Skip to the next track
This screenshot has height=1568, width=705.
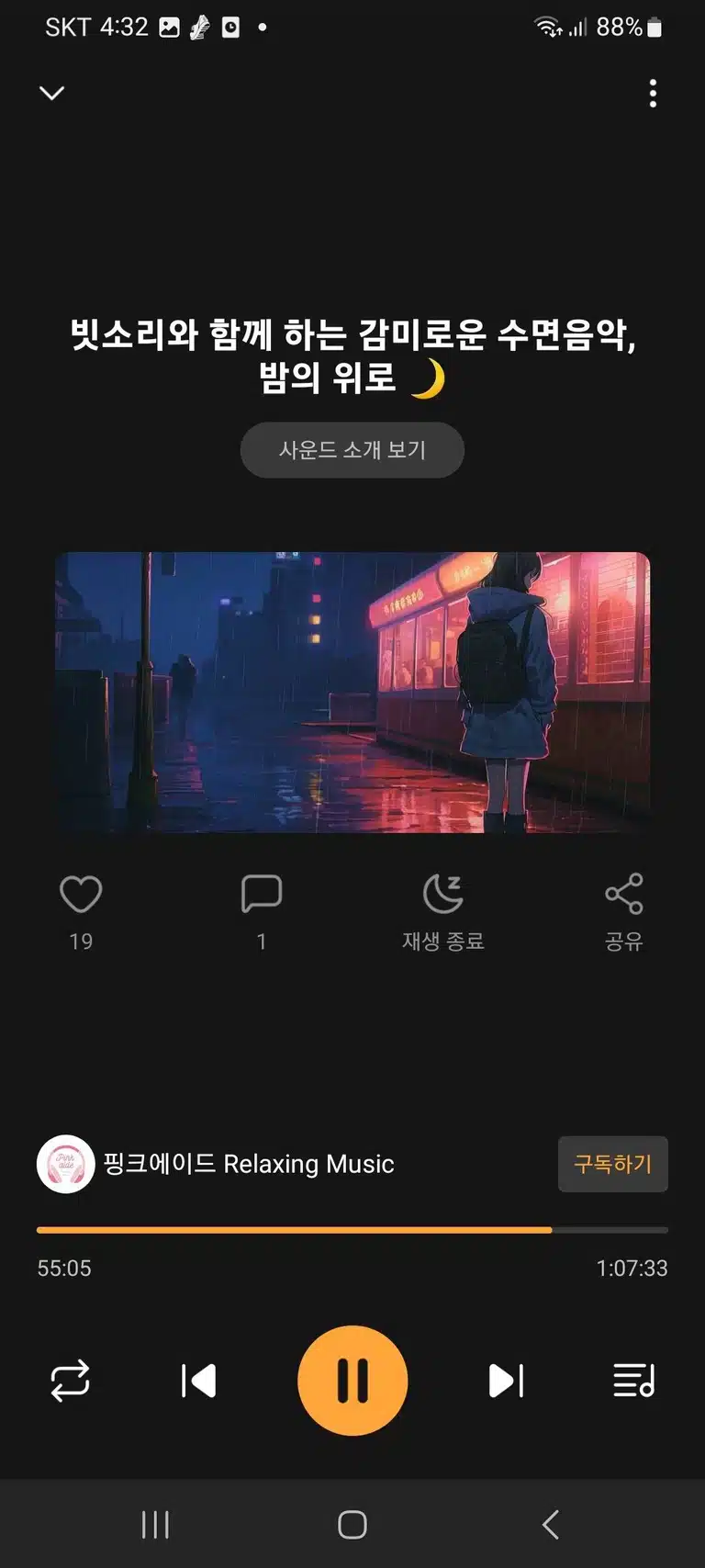point(506,1381)
